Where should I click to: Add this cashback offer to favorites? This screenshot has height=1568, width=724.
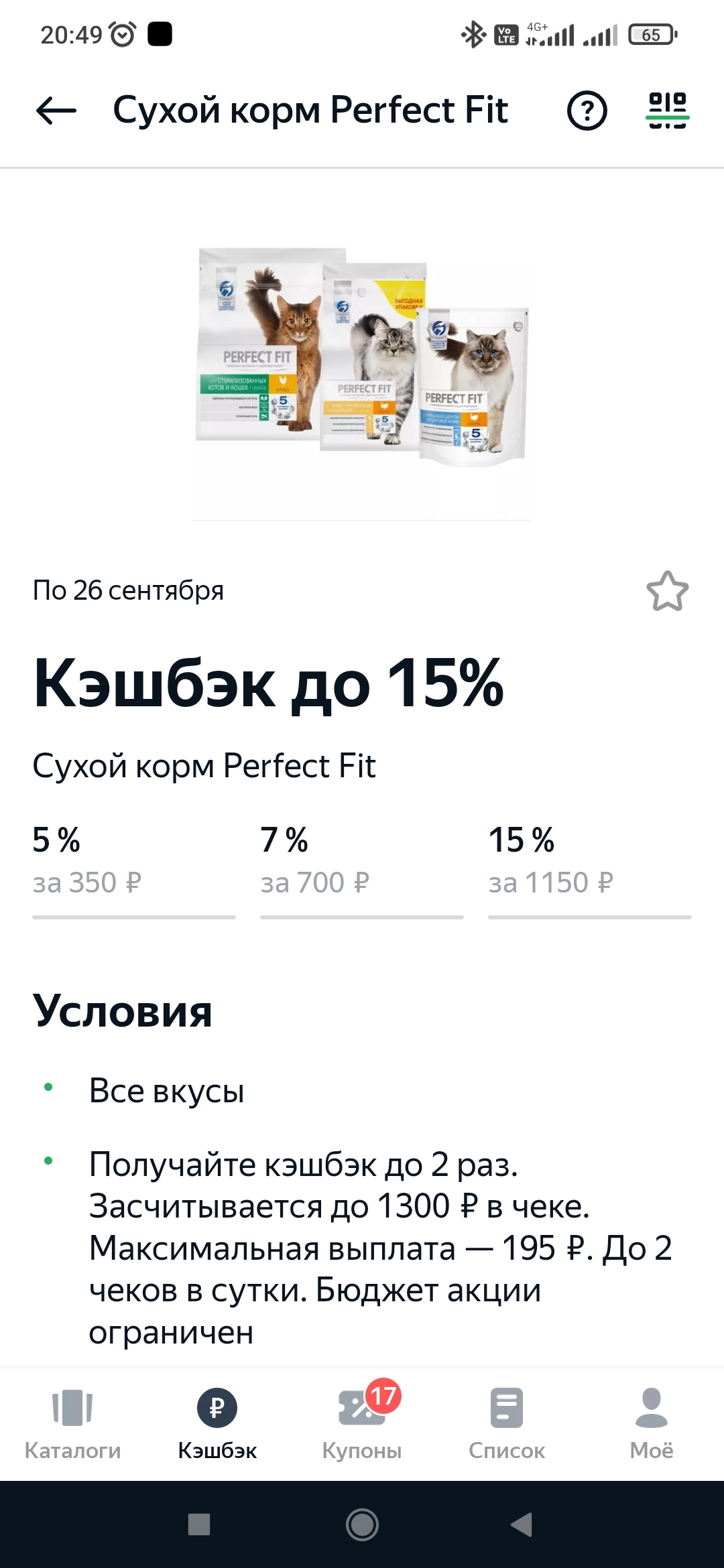pyautogui.click(x=668, y=591)
